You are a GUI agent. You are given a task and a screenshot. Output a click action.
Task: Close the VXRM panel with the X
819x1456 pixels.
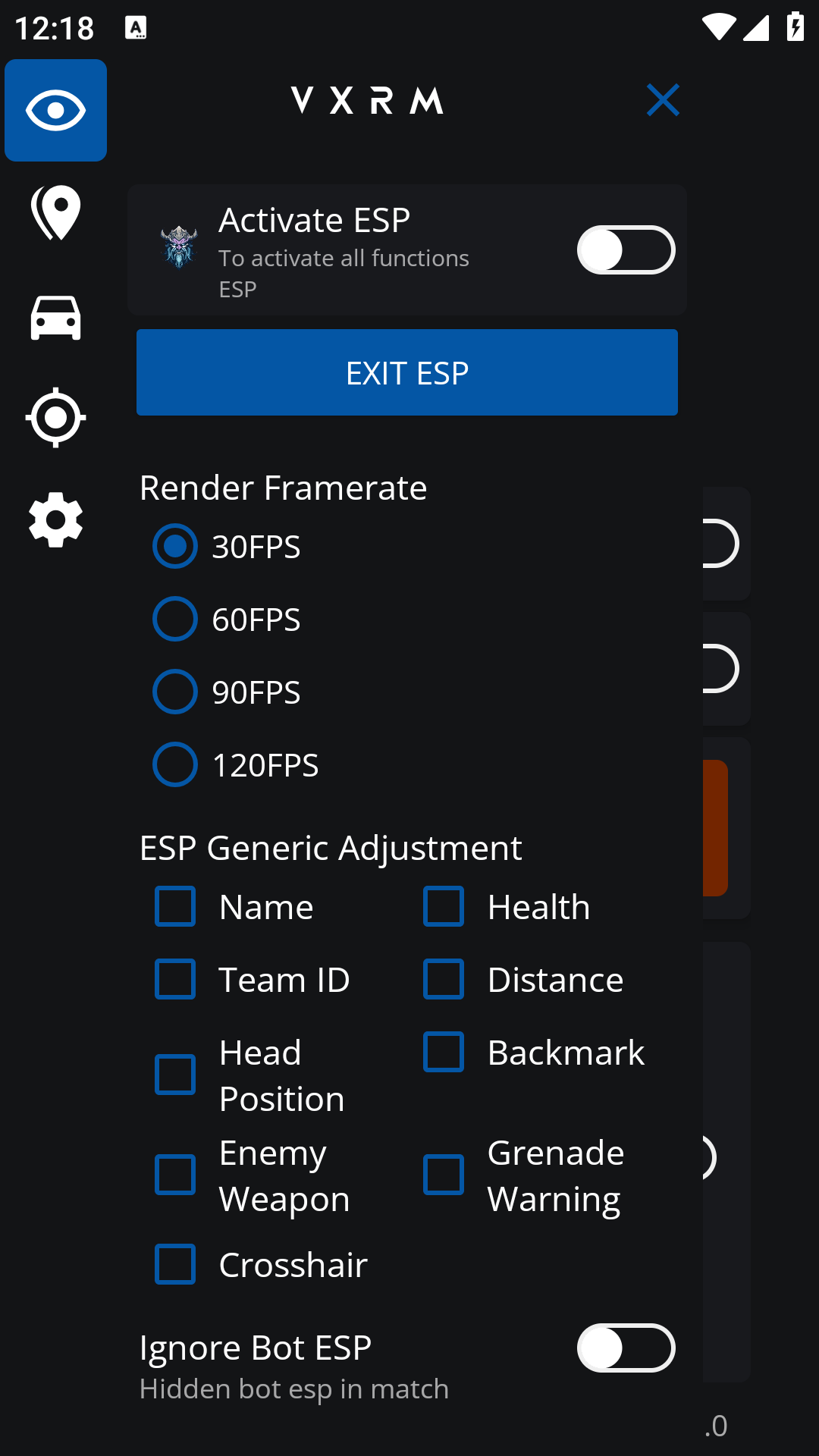click(663, 100)
